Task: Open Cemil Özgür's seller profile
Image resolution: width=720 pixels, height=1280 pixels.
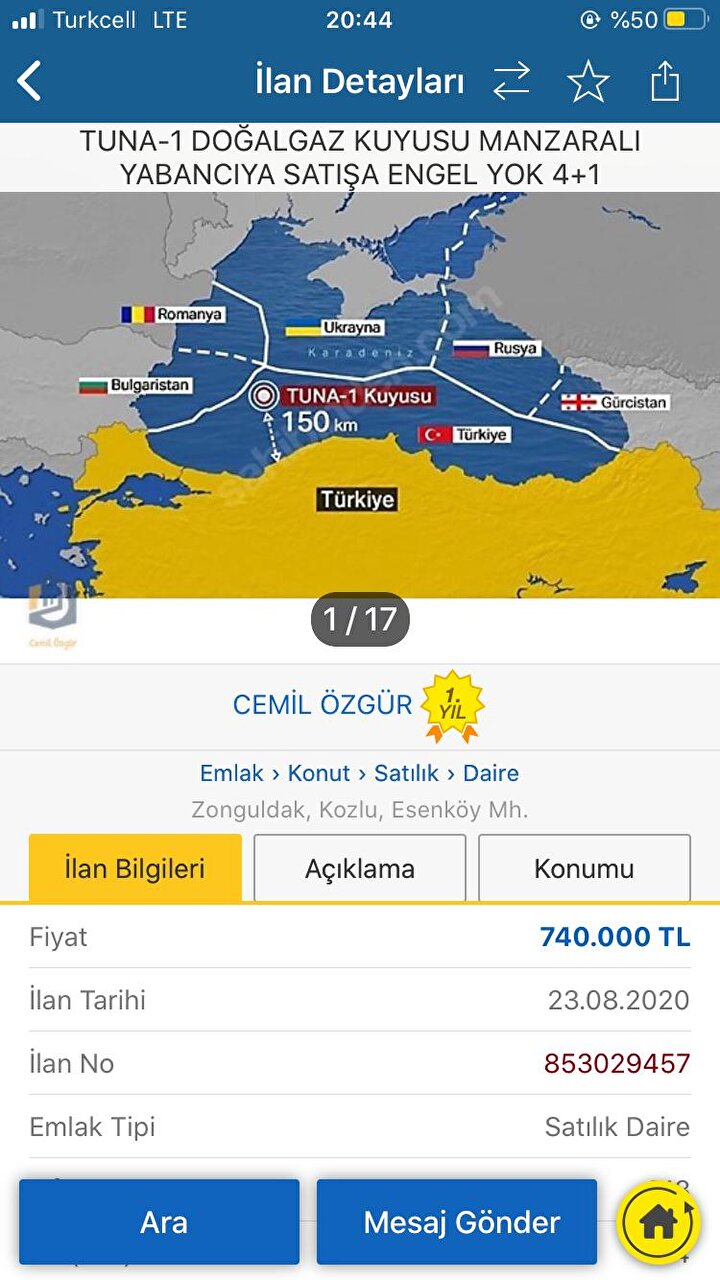Action: tap(322, 705)
